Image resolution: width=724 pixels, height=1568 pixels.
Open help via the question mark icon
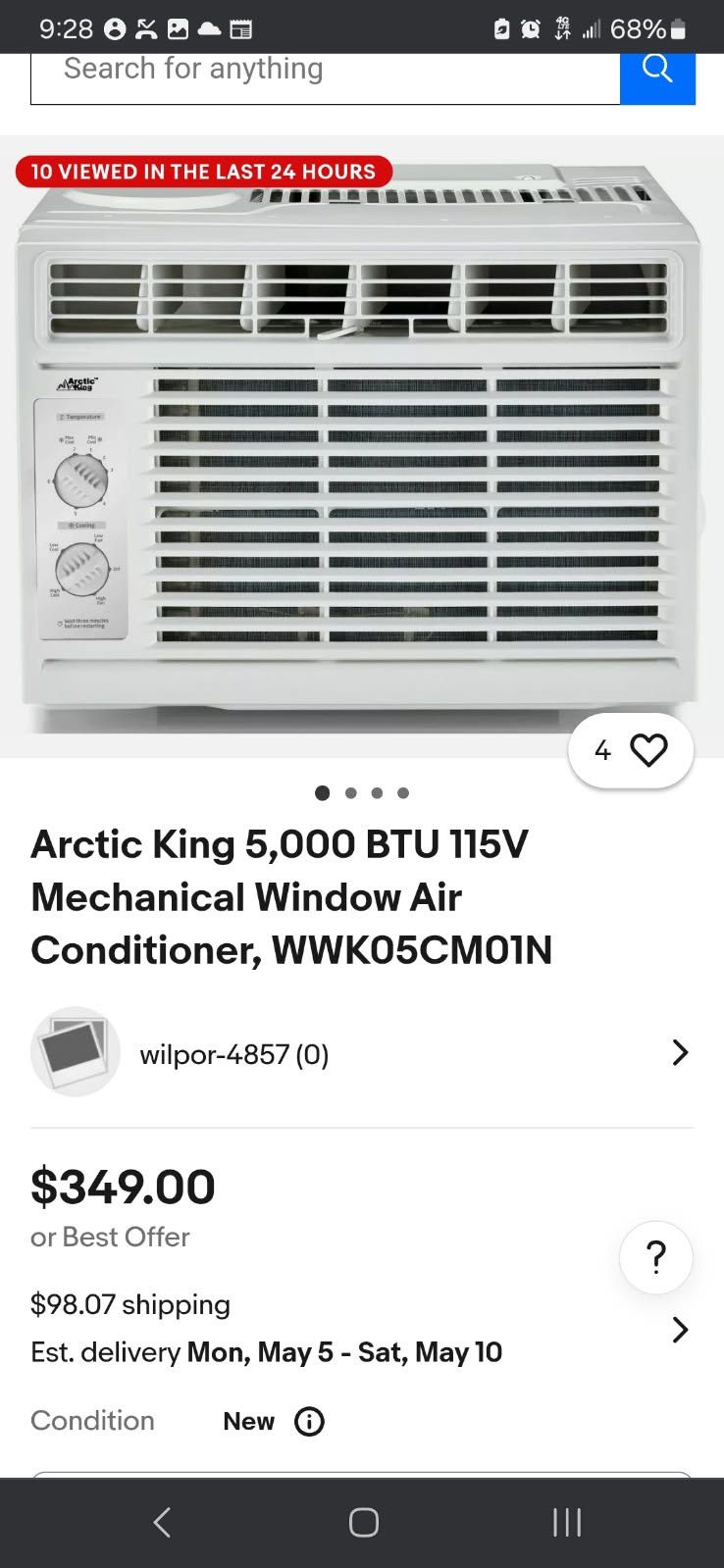tap(655, 1257)
